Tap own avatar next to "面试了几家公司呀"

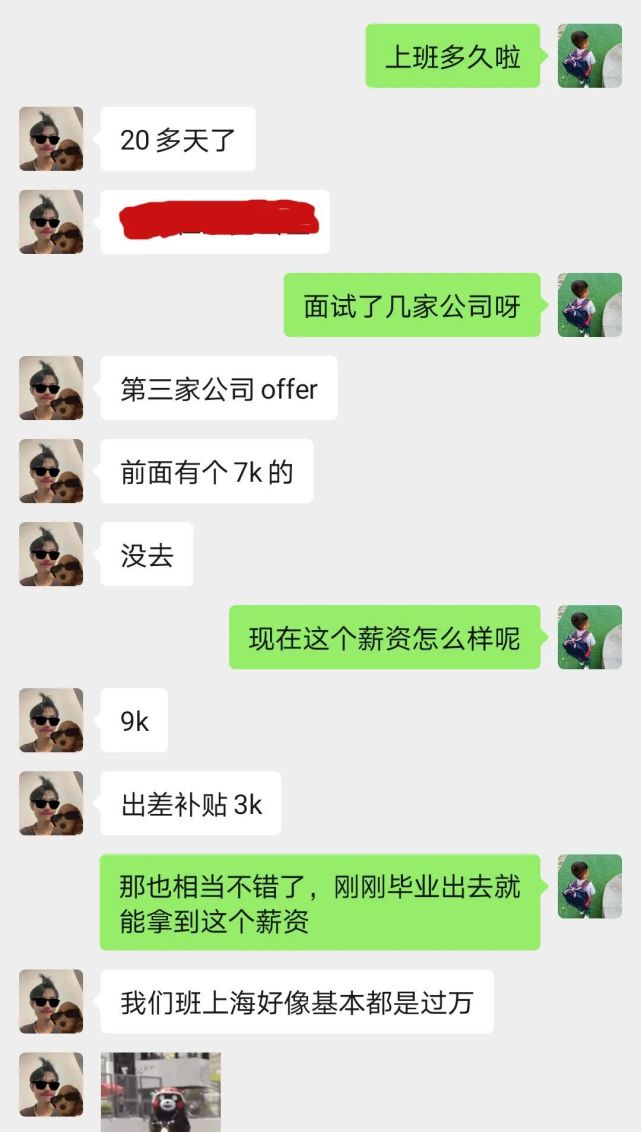(x=589, y=305)
